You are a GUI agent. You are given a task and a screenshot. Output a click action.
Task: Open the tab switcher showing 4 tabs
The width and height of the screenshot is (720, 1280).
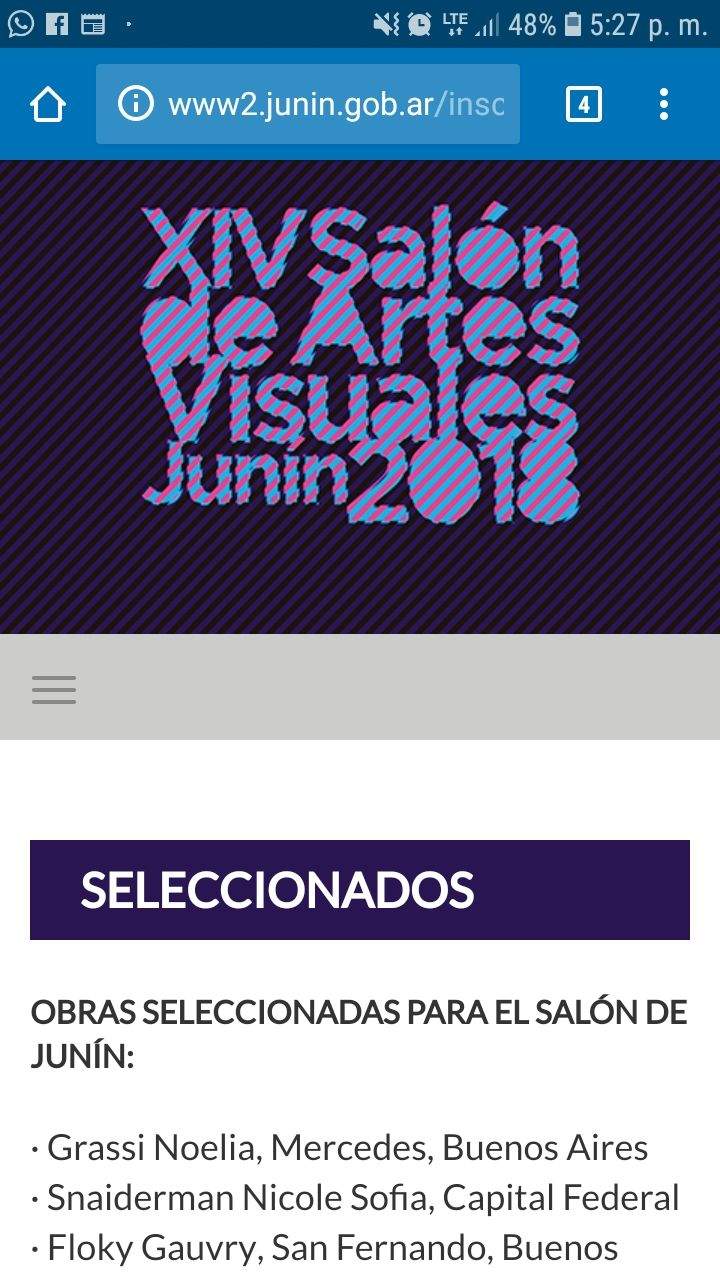584,104
